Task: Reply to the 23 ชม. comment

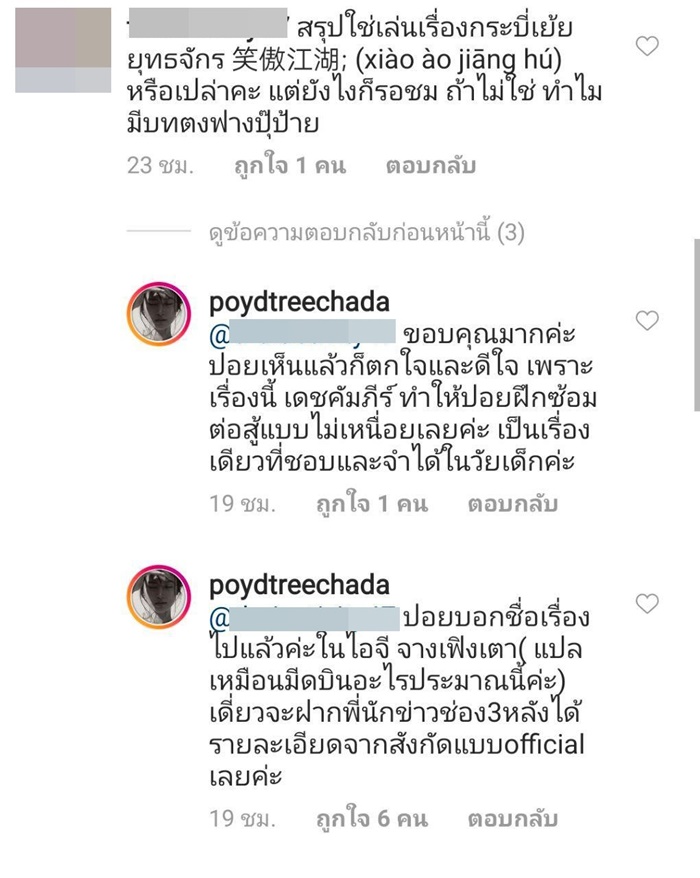Action: click(x=430, y=166)
